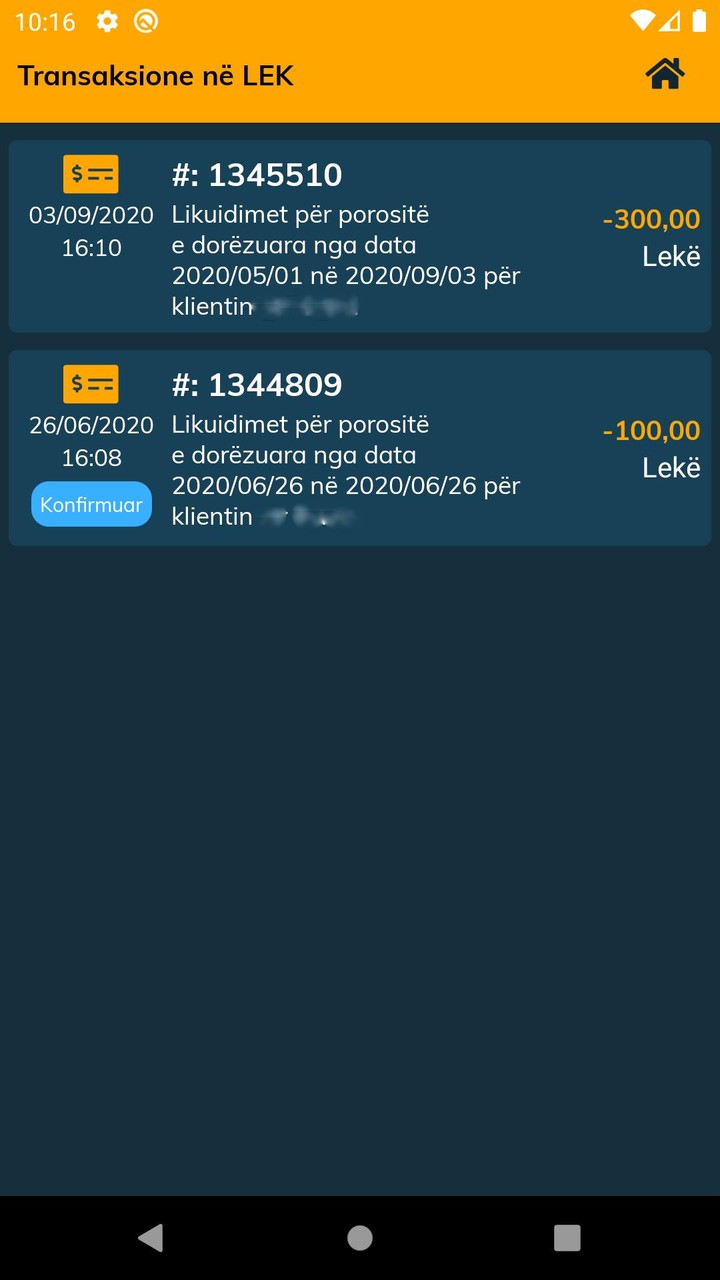Open the settings gear in the status bar
720x1280 pixels.
(106, 20)
